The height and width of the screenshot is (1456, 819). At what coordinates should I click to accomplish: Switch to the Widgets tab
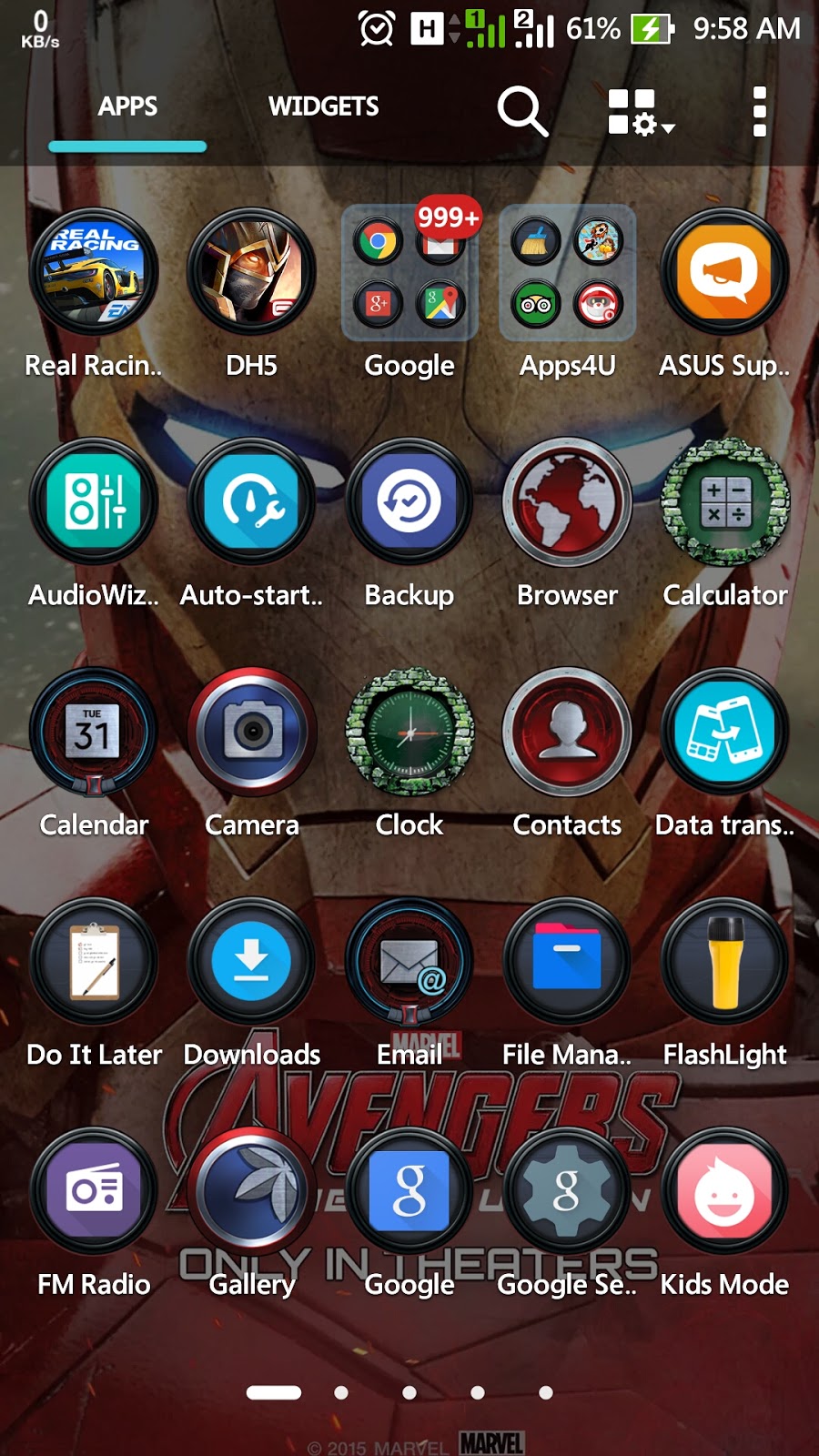tap(323, 107)
